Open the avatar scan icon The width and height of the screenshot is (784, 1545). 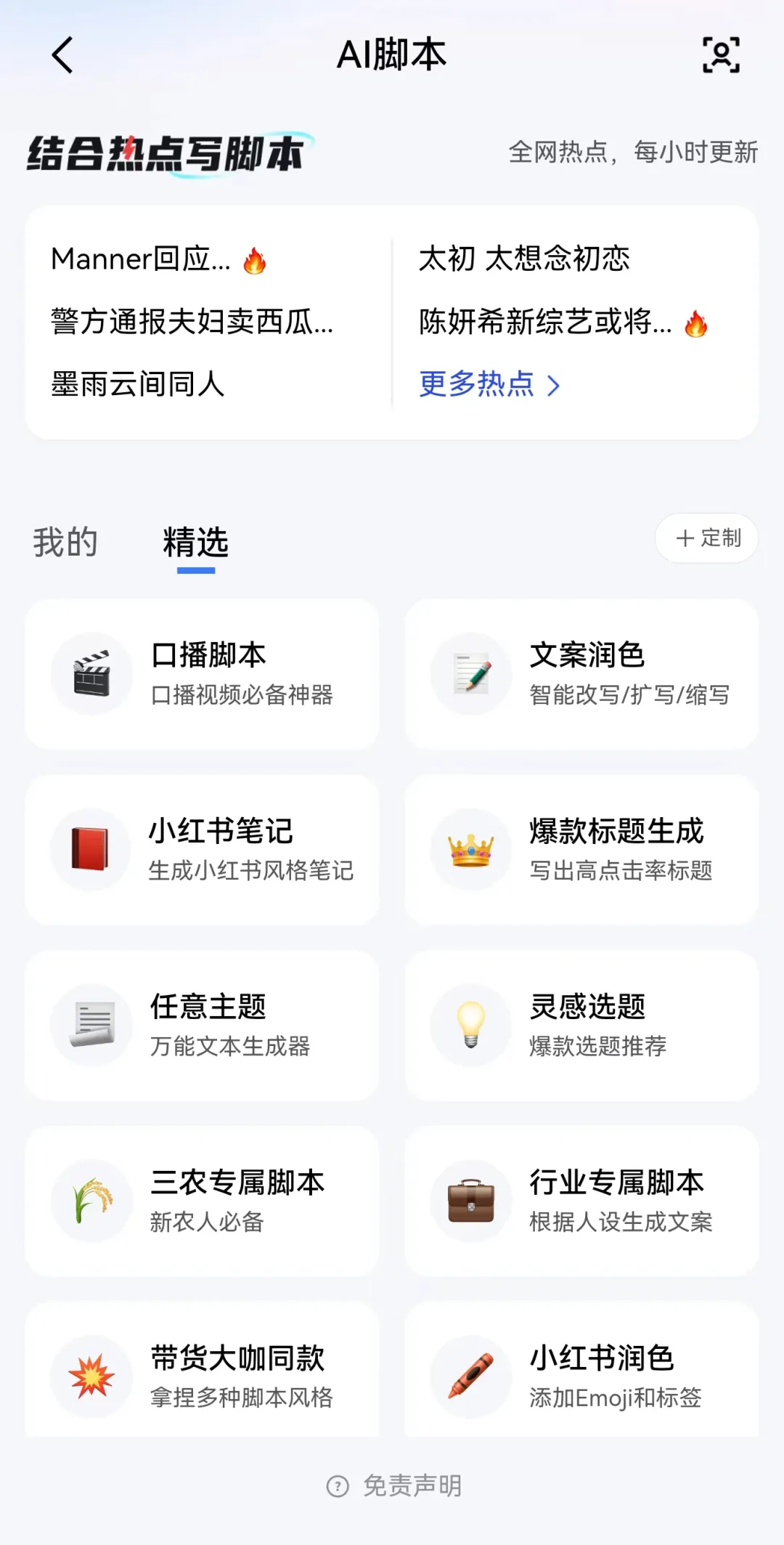point(721,55)
